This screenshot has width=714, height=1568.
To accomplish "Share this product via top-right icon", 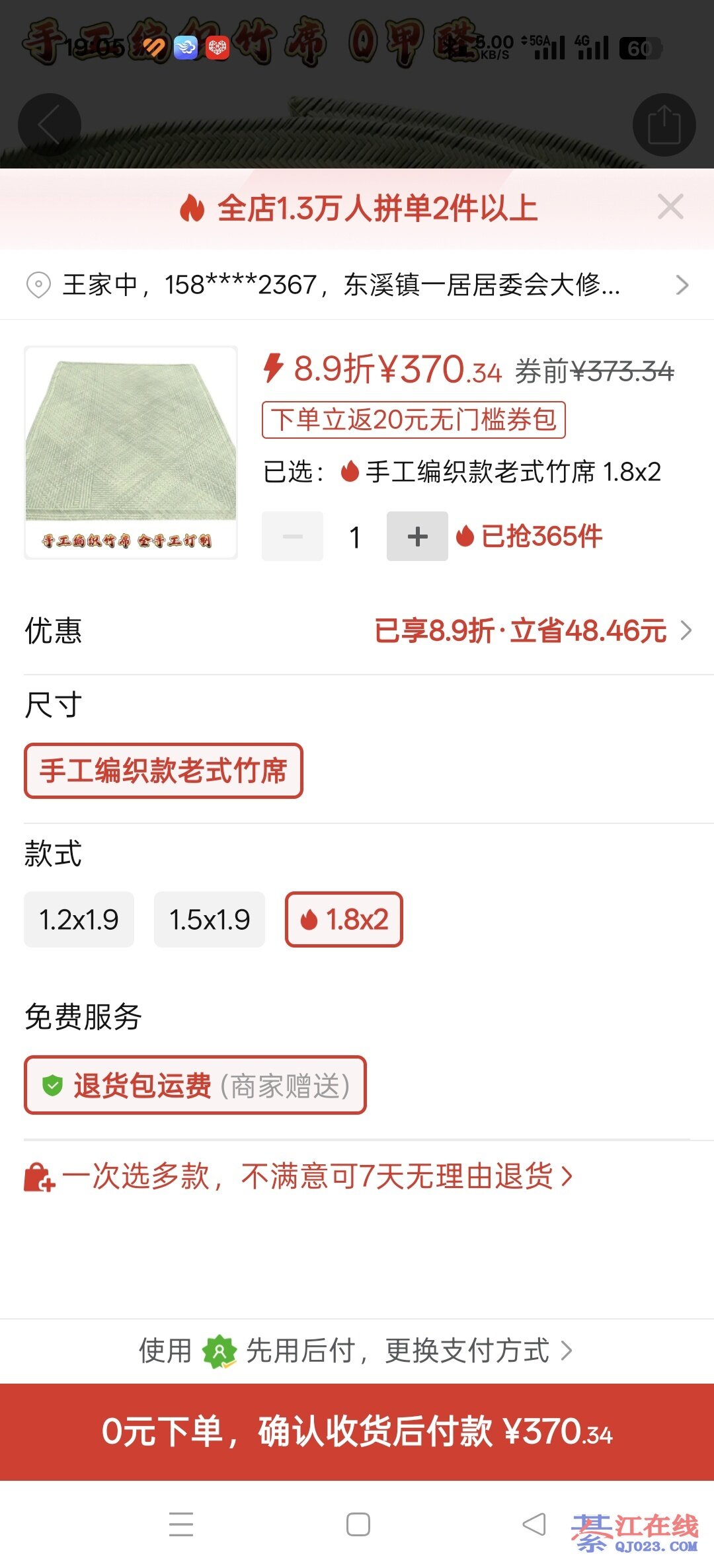I will (664, 125).
